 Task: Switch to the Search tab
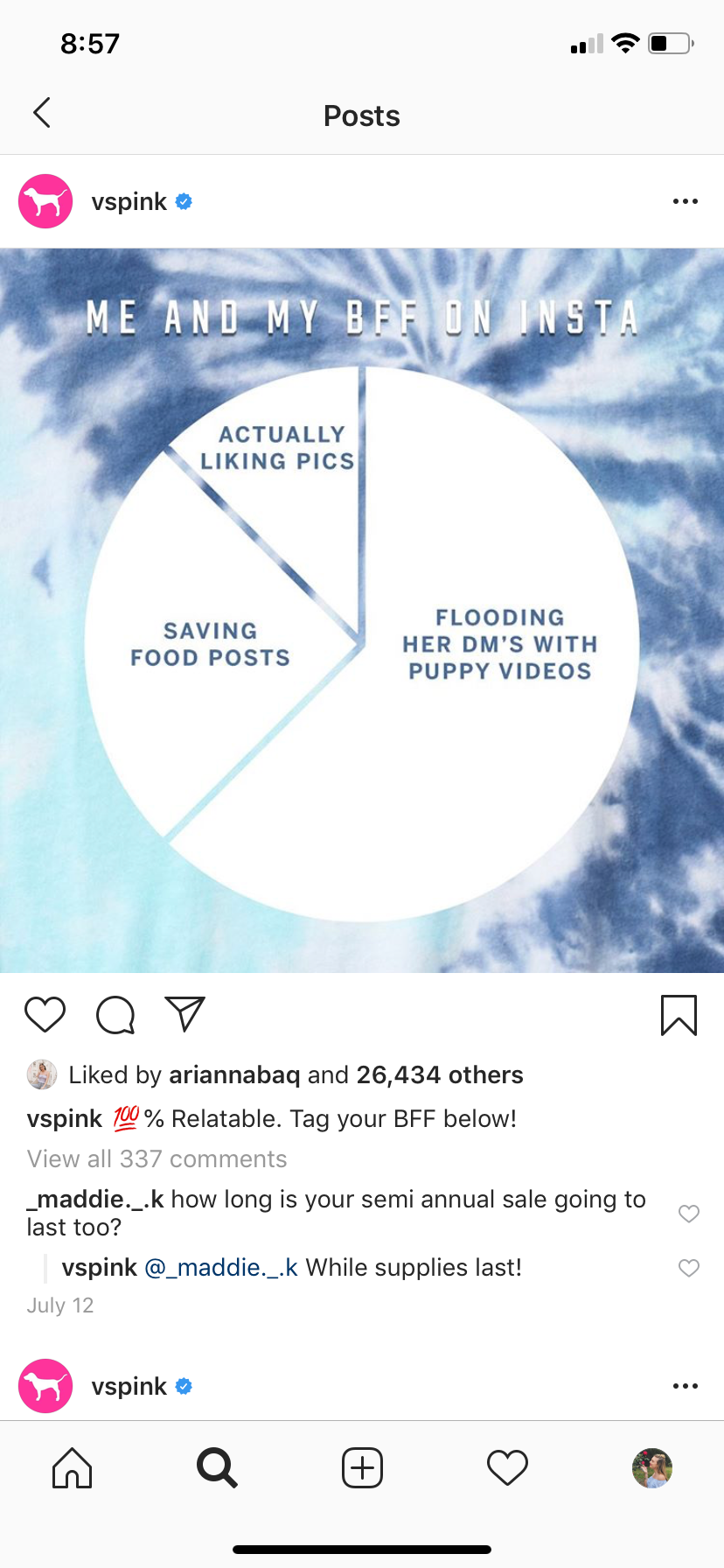pyautogui.click(x=217, y=1468)
